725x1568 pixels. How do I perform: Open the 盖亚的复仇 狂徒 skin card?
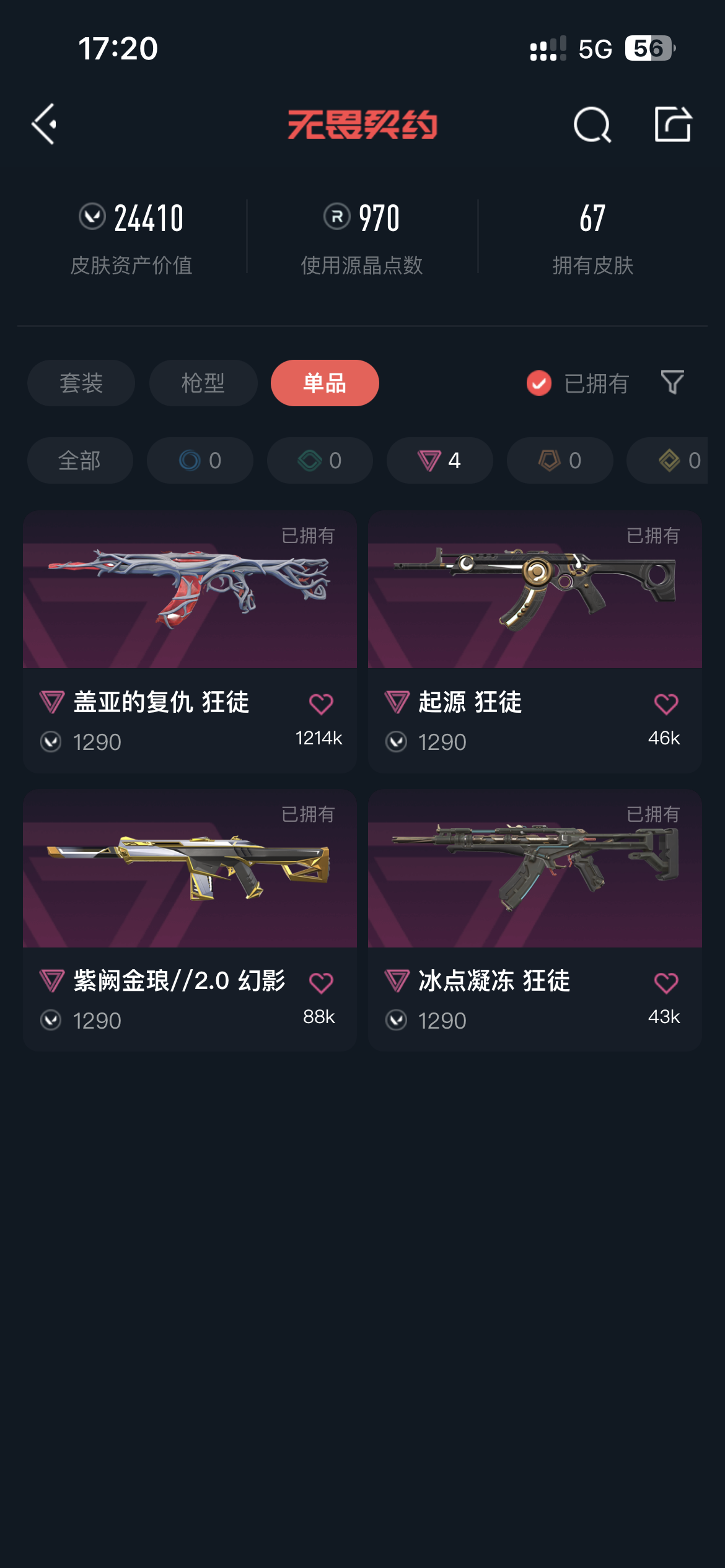click(x=190, y=642)
